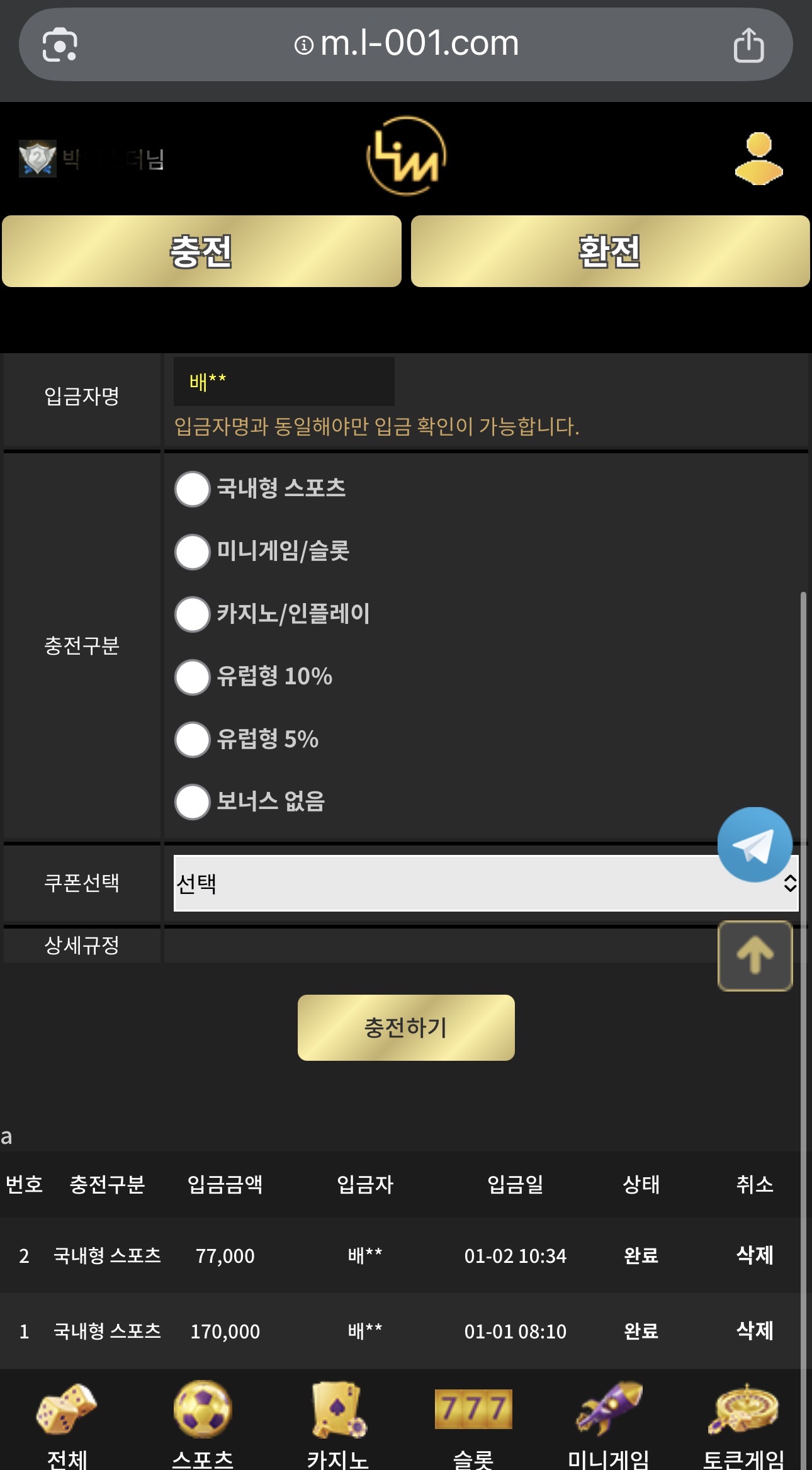This screenshot has width=812, height=1470.
Task: Delete the 77,000 deposit record
Action: [x=755, y=1255]
